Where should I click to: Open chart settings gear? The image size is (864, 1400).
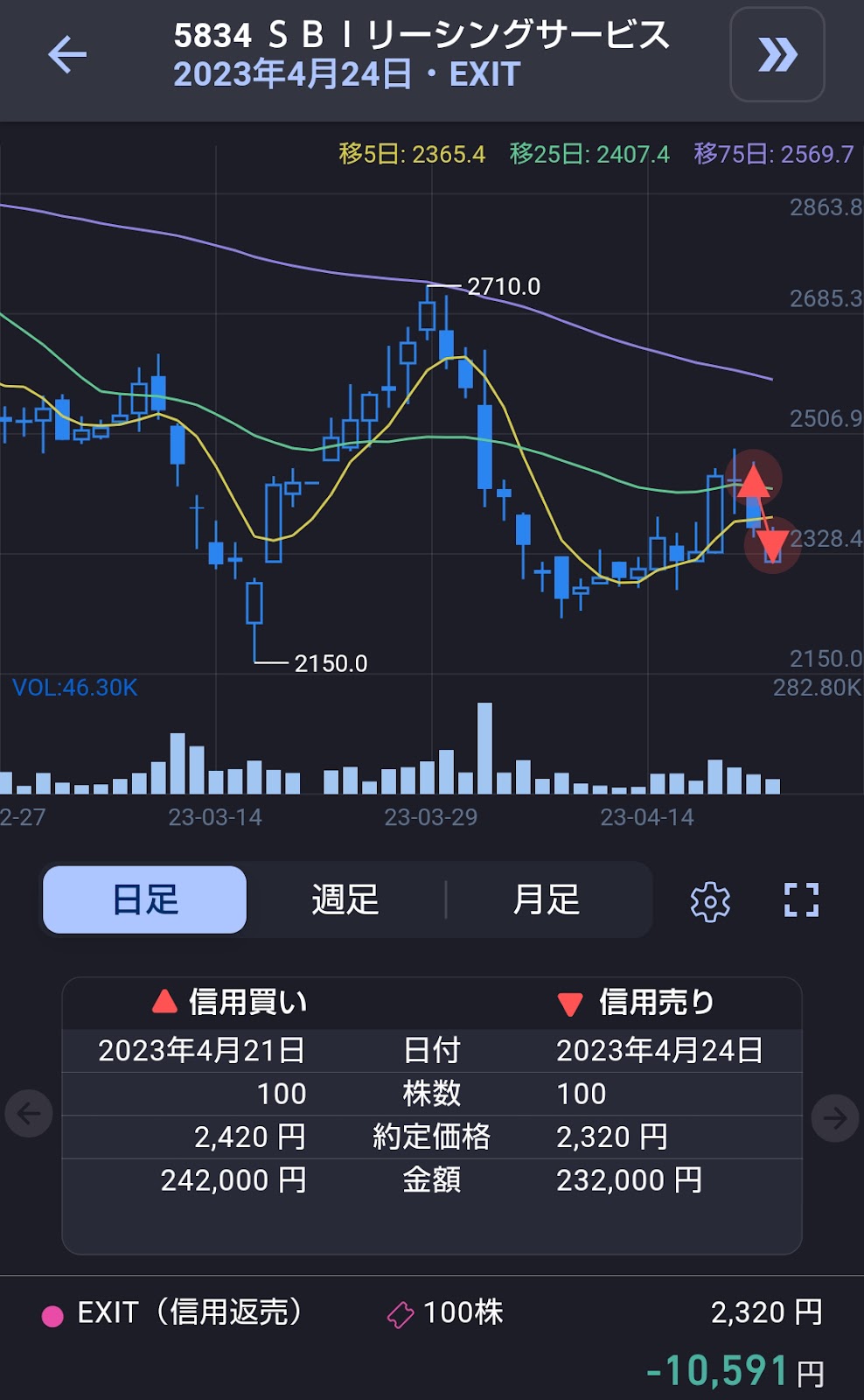(x=710, y=901)
